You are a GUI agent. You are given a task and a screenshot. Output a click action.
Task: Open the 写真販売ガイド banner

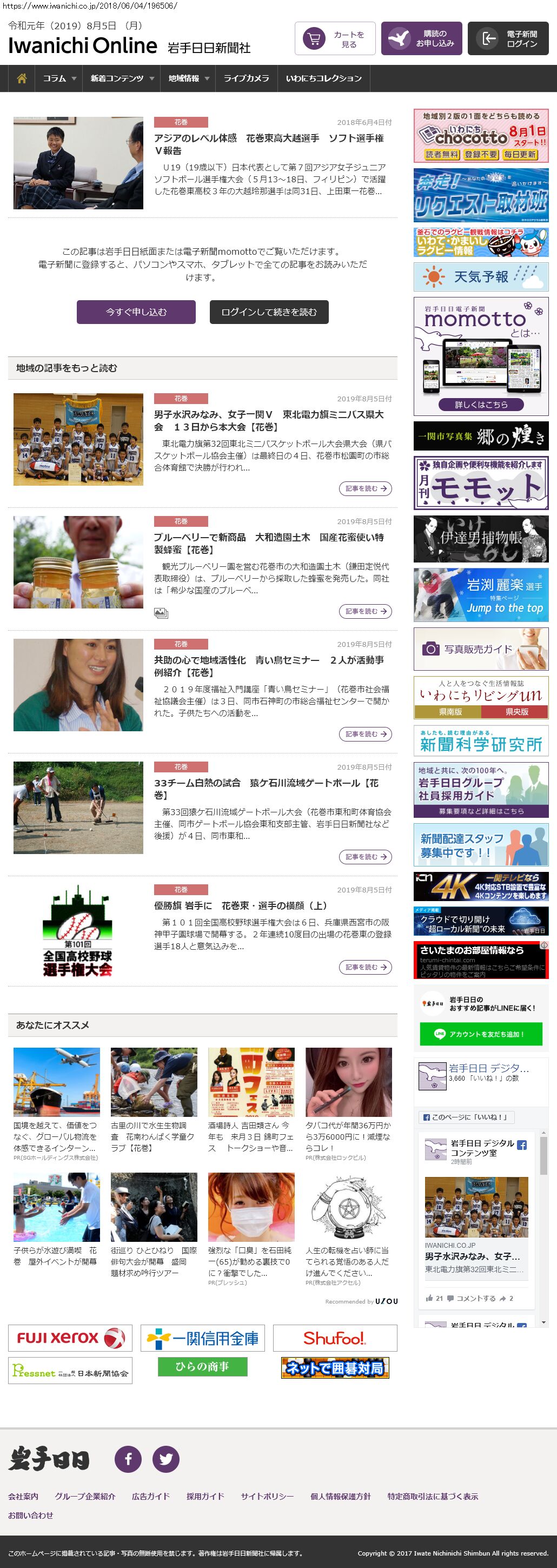click(481, 649)
